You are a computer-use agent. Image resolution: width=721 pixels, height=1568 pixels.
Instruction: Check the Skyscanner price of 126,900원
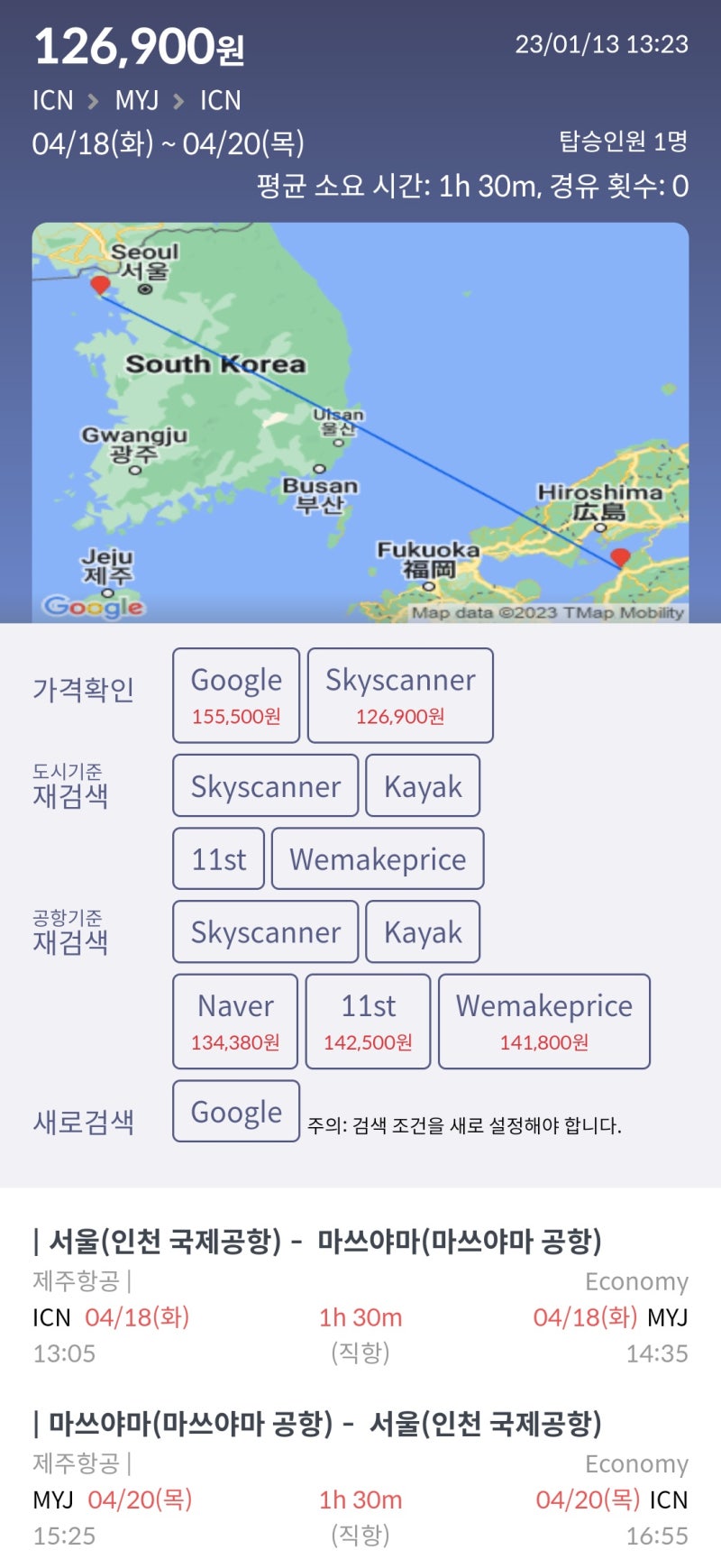[x=400, y=695]
